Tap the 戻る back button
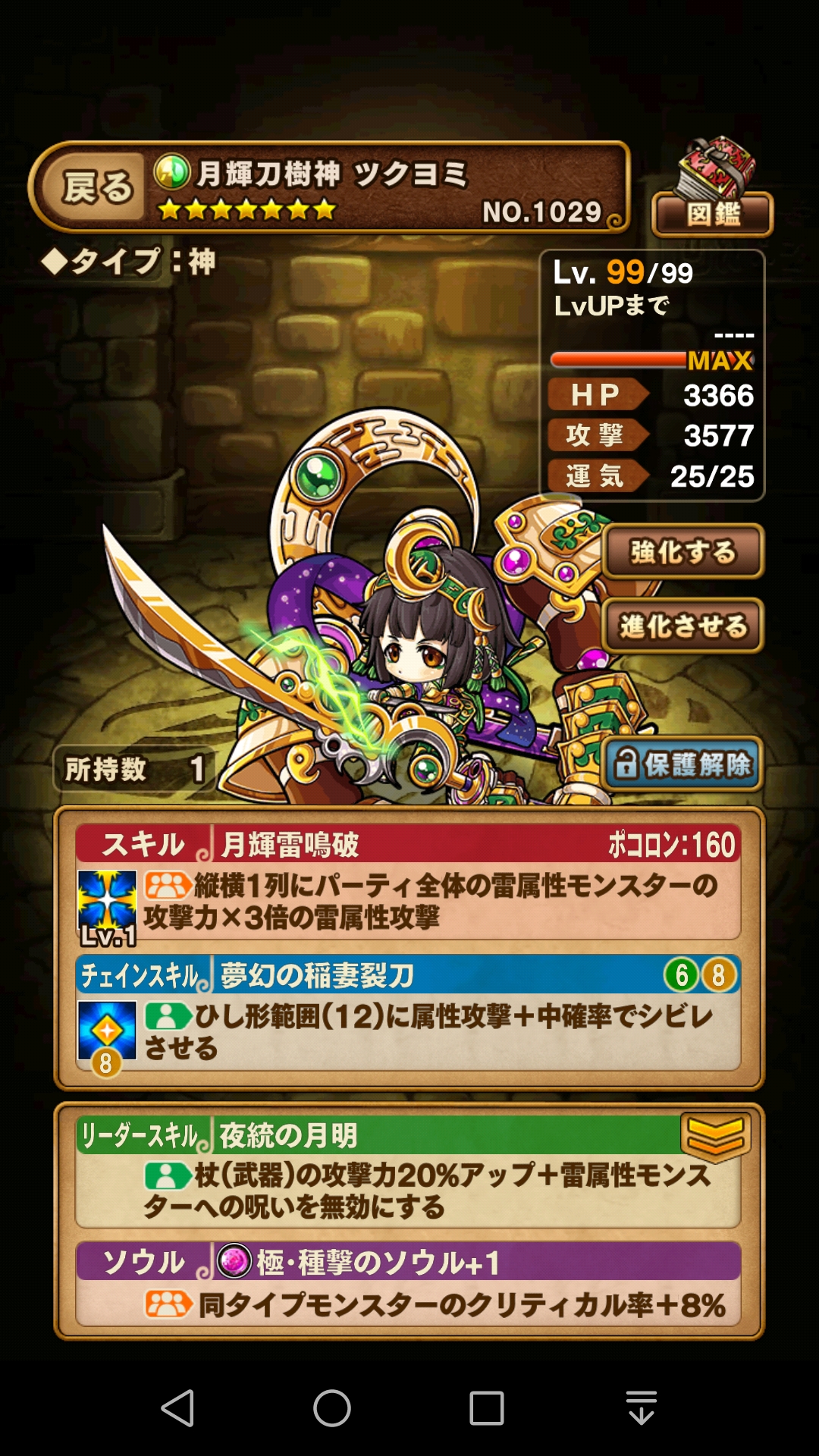819x1456 pixels. [x=96, y=187]
